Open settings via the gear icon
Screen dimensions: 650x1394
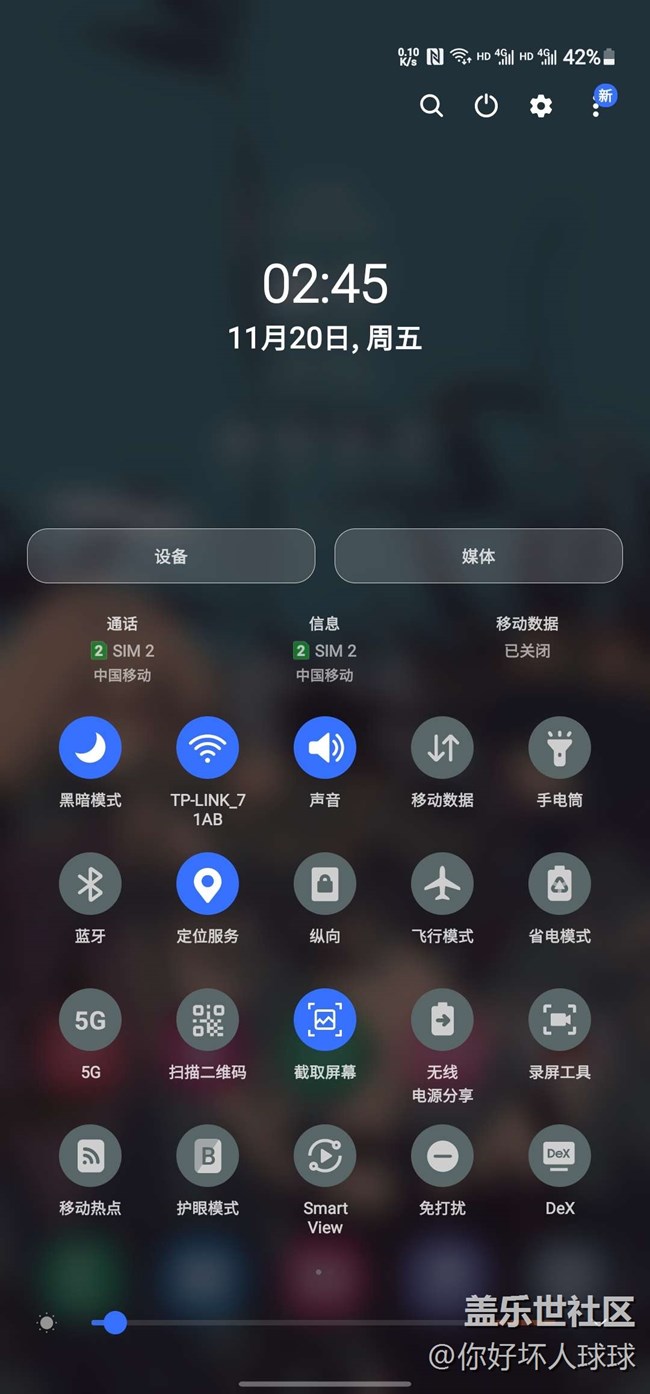click(541, 106)
